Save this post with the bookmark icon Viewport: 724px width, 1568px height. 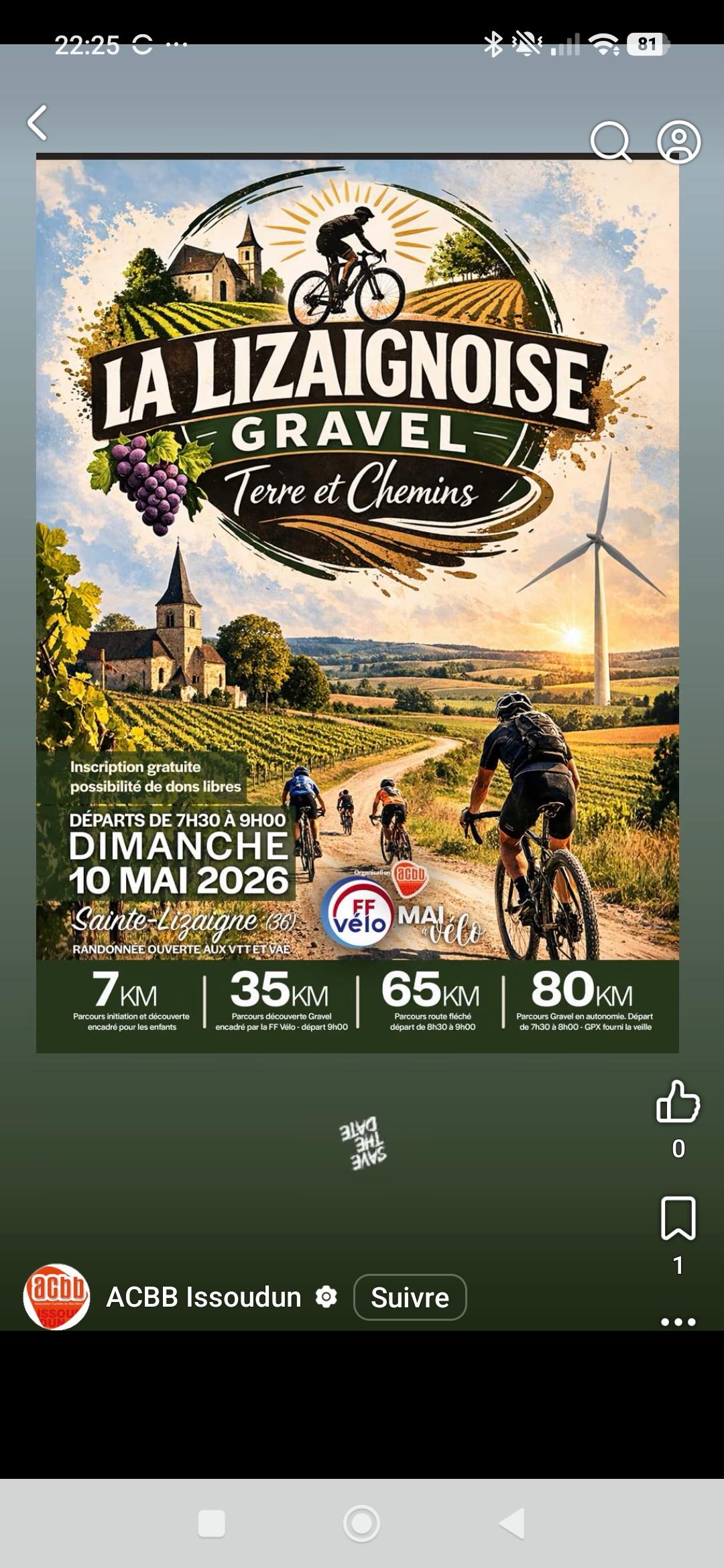tap(678, 1218)
